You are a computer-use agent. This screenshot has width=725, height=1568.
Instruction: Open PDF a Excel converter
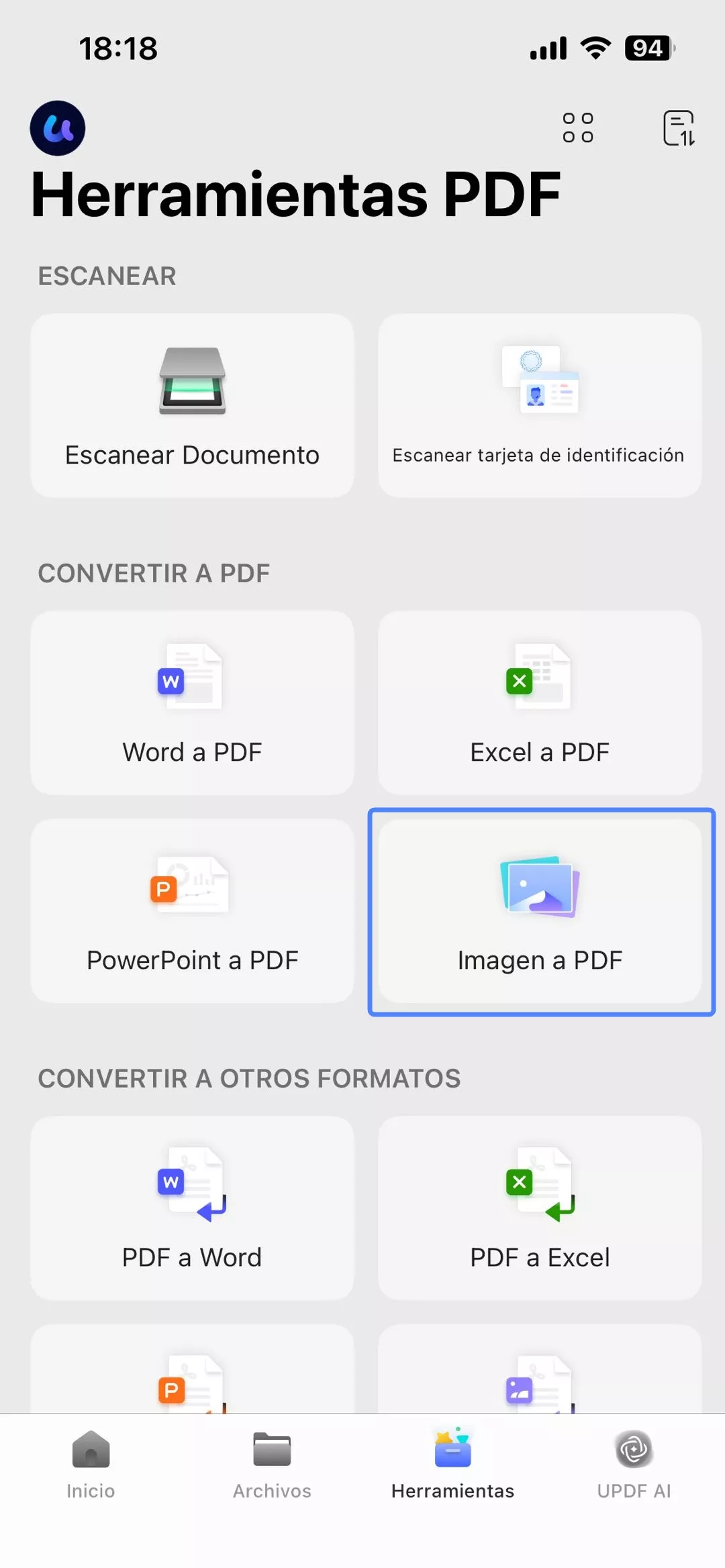coord(540,1208)
